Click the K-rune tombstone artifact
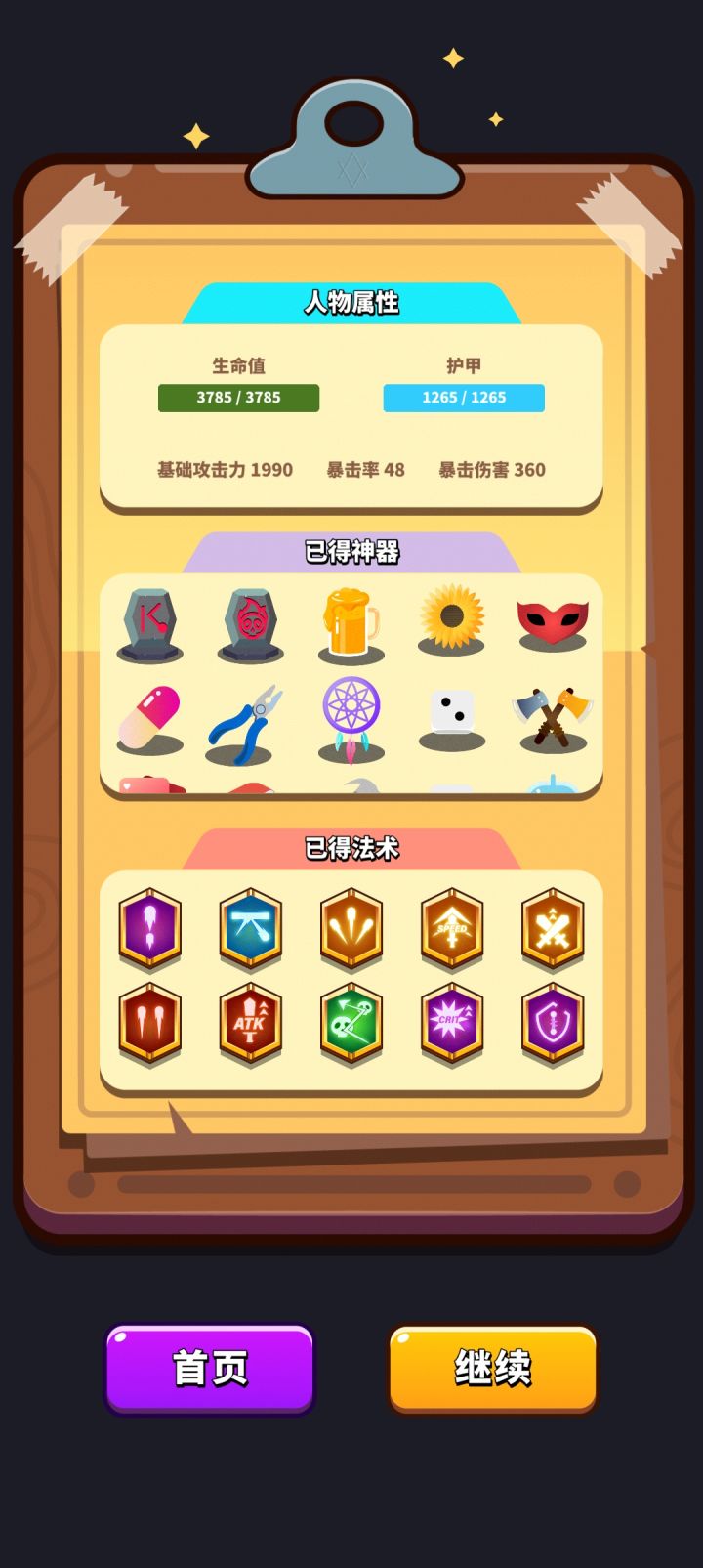703x1568 pixels. (147, 625)
